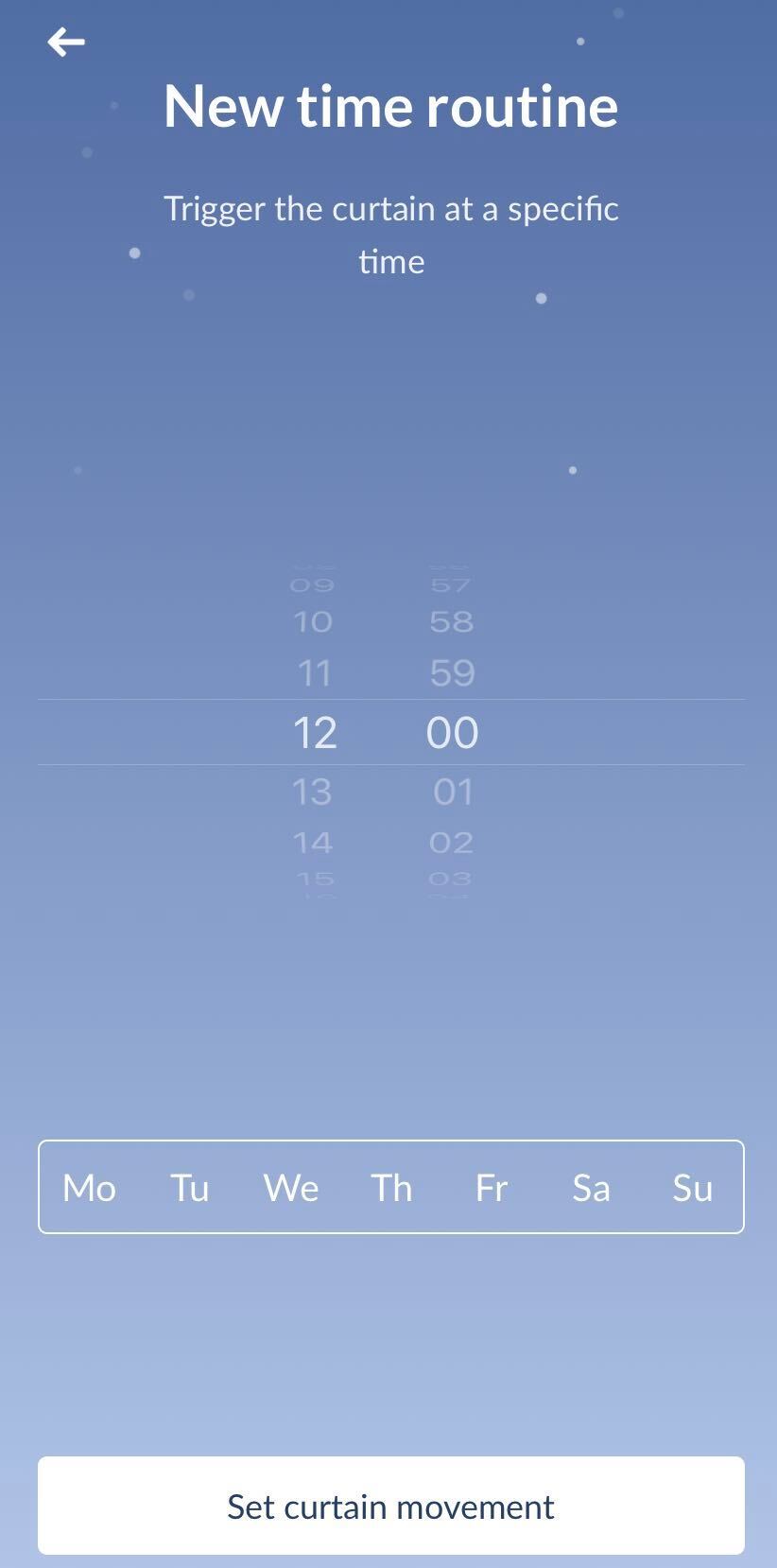
Task: Add Saturday to the routine days
Action: pyautogui.click(x=592, y=1188)
